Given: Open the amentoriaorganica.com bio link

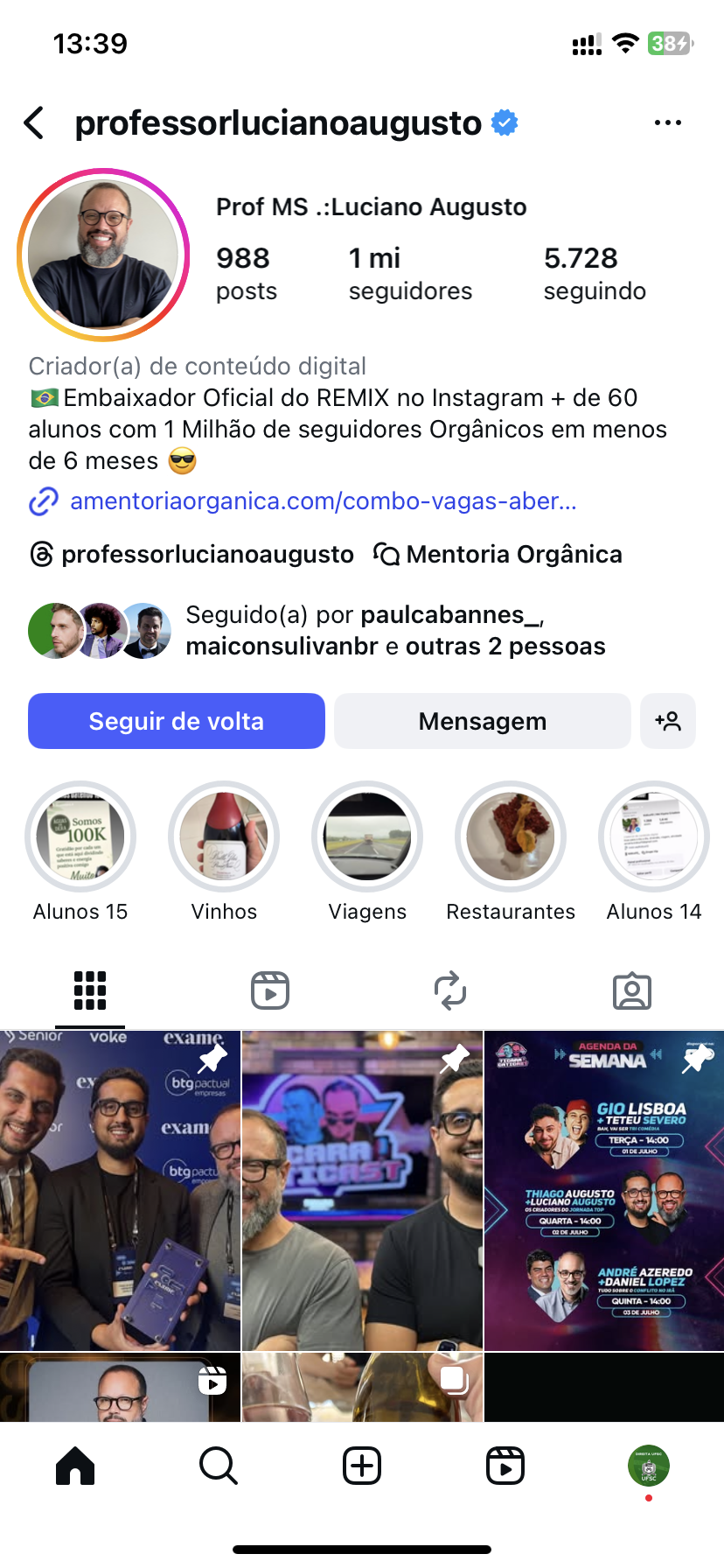Looking at the screenshot, I should 323,501.
